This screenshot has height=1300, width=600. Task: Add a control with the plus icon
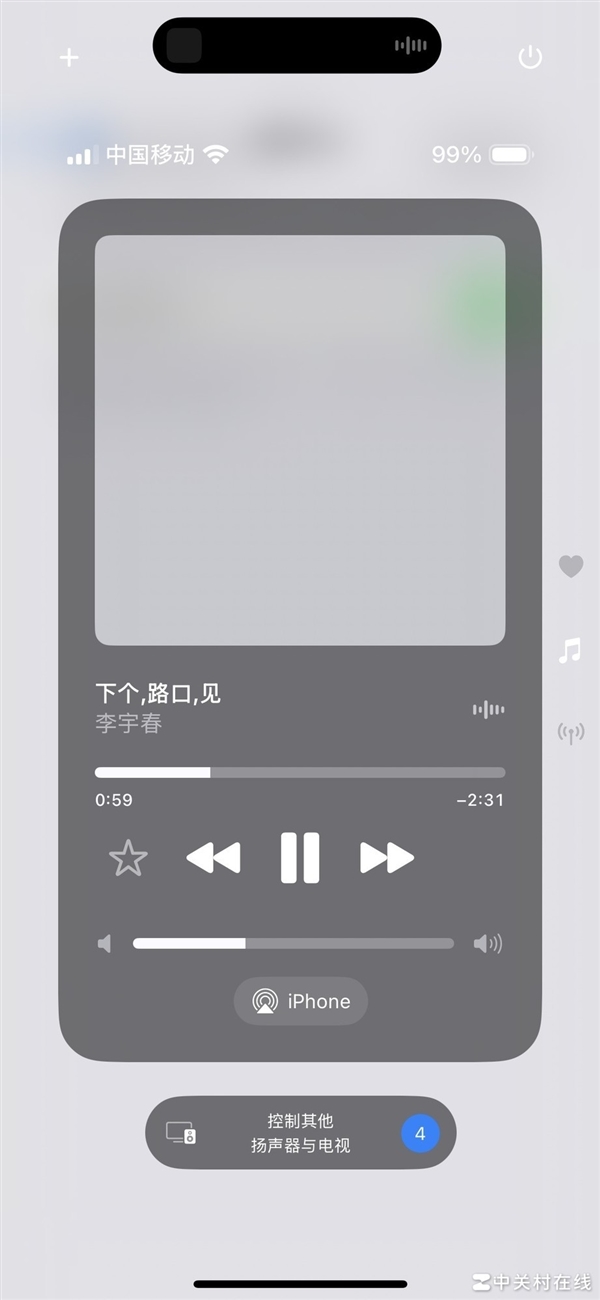coord(69,58)
